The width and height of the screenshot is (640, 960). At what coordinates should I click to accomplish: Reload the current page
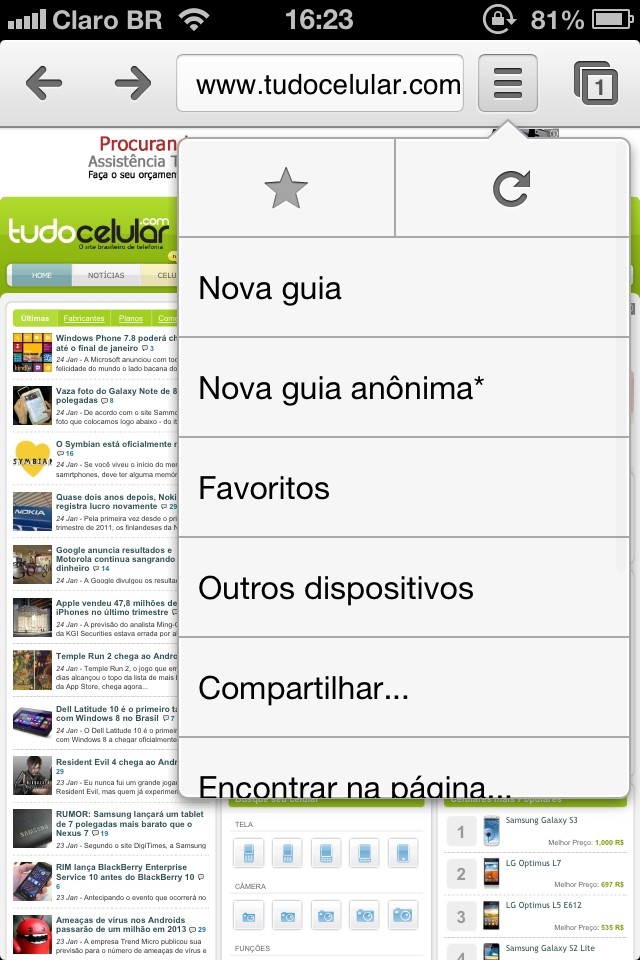click(512, 189)
